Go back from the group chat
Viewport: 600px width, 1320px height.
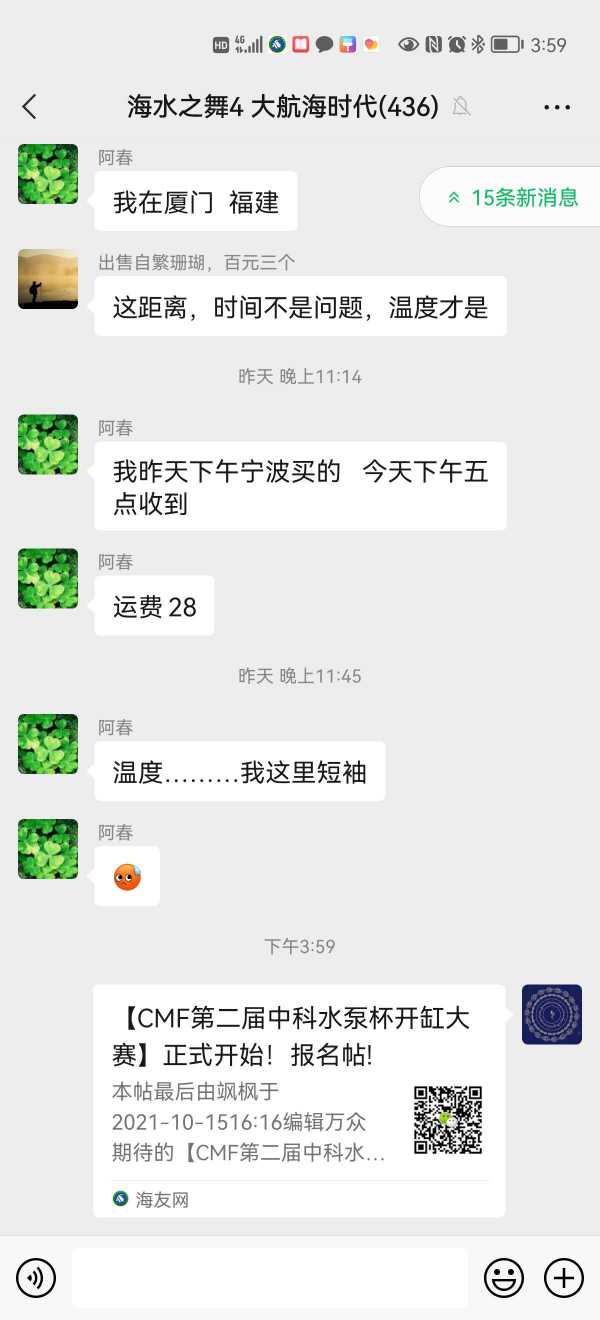(29, 107)
